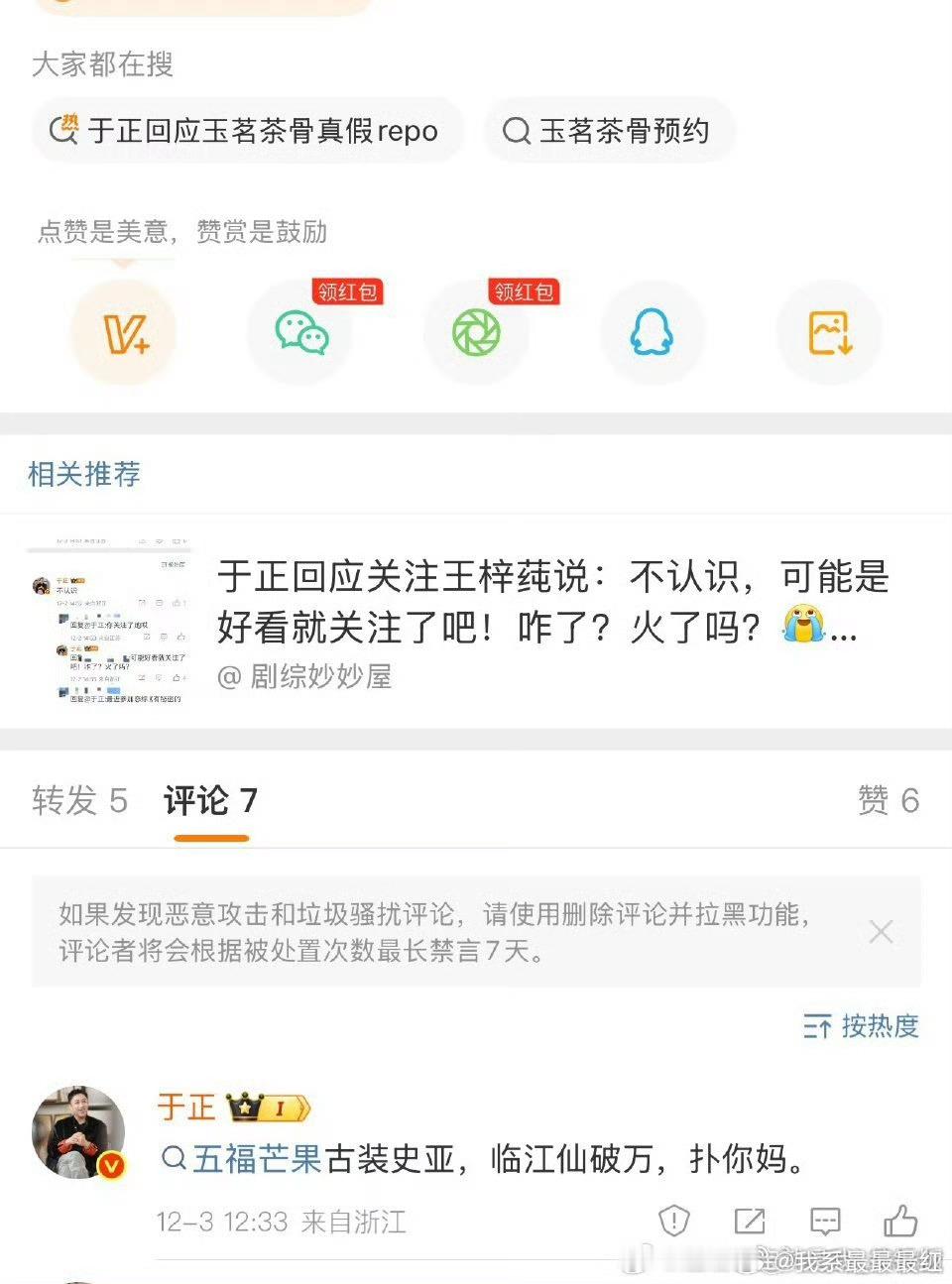Viewport: 952px width, 1284px height.
Task: Search 玉茗茶骨预约 suggestion
Action: click(609, 130)
